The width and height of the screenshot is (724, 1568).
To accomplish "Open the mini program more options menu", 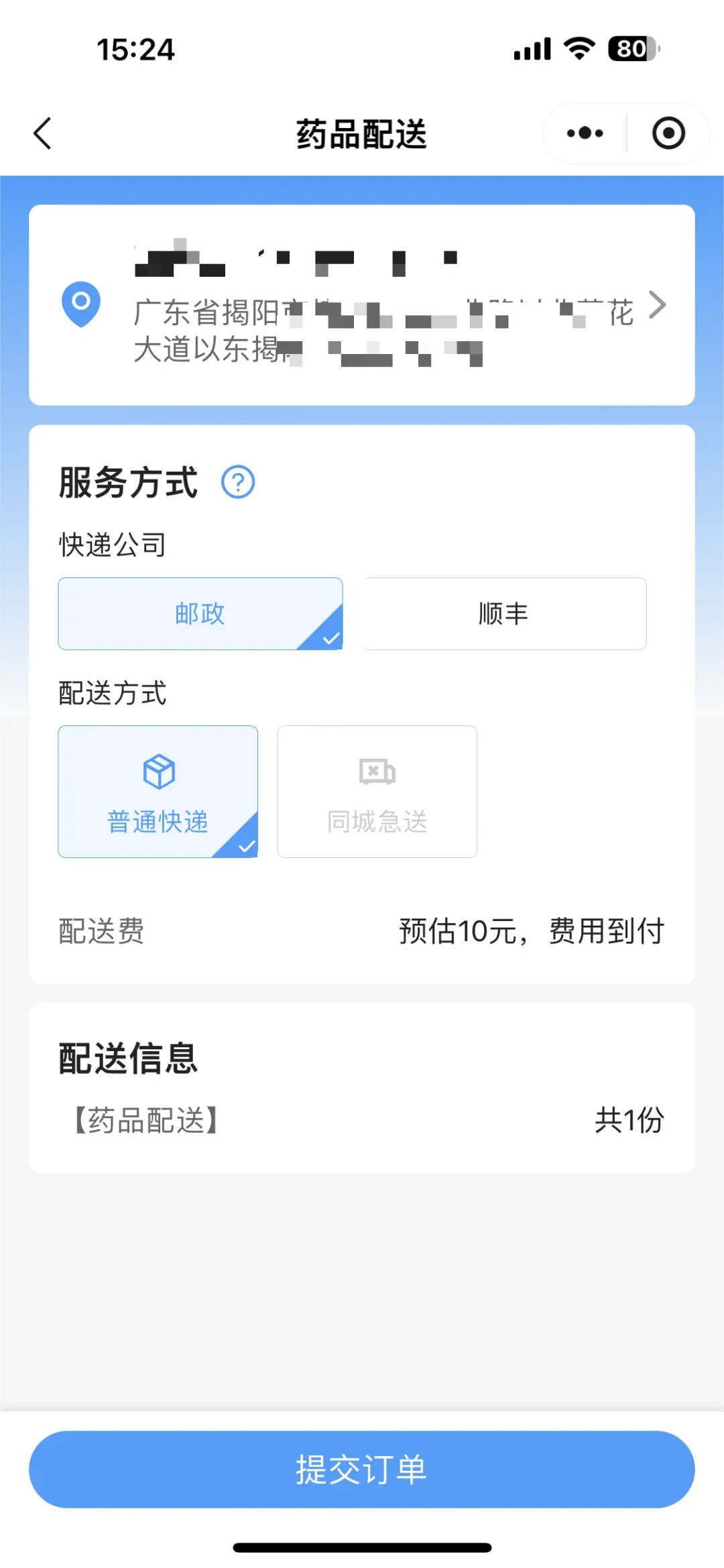I will 585,133.
